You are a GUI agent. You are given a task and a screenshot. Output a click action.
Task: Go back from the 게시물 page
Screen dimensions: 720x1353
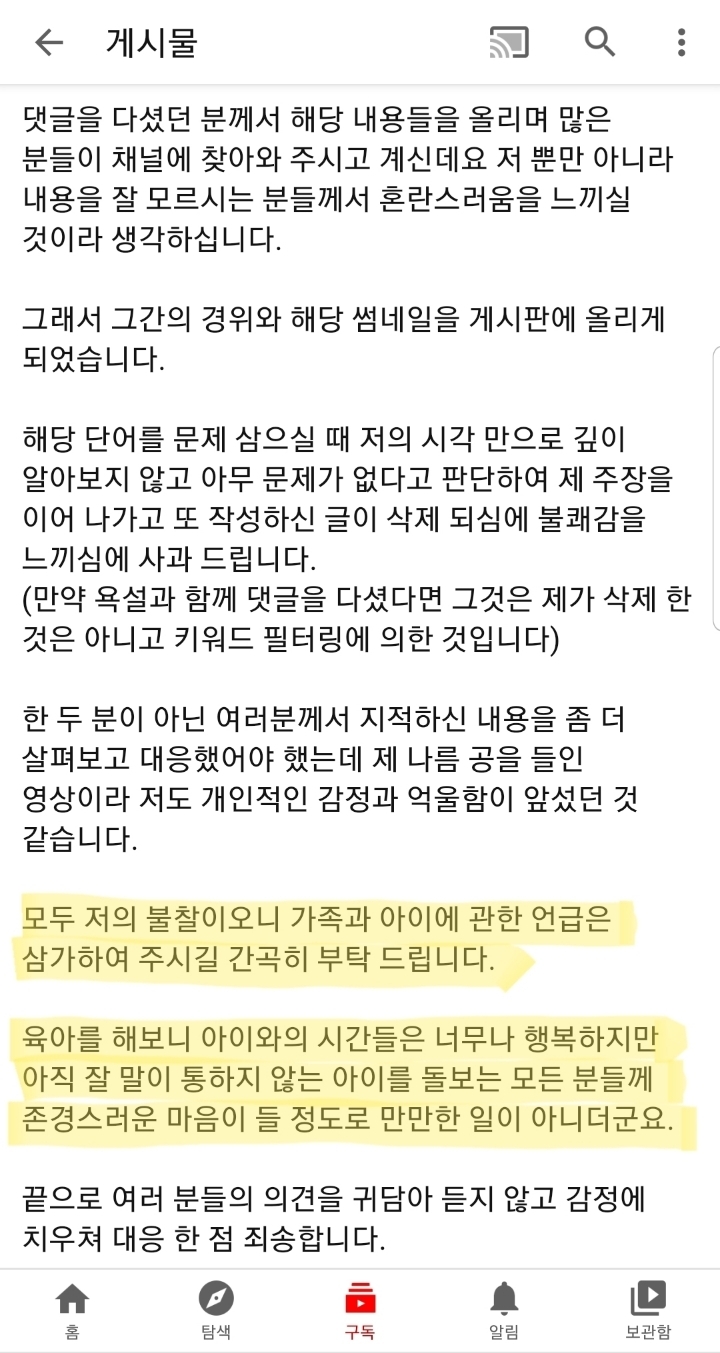tap(48, 42)
